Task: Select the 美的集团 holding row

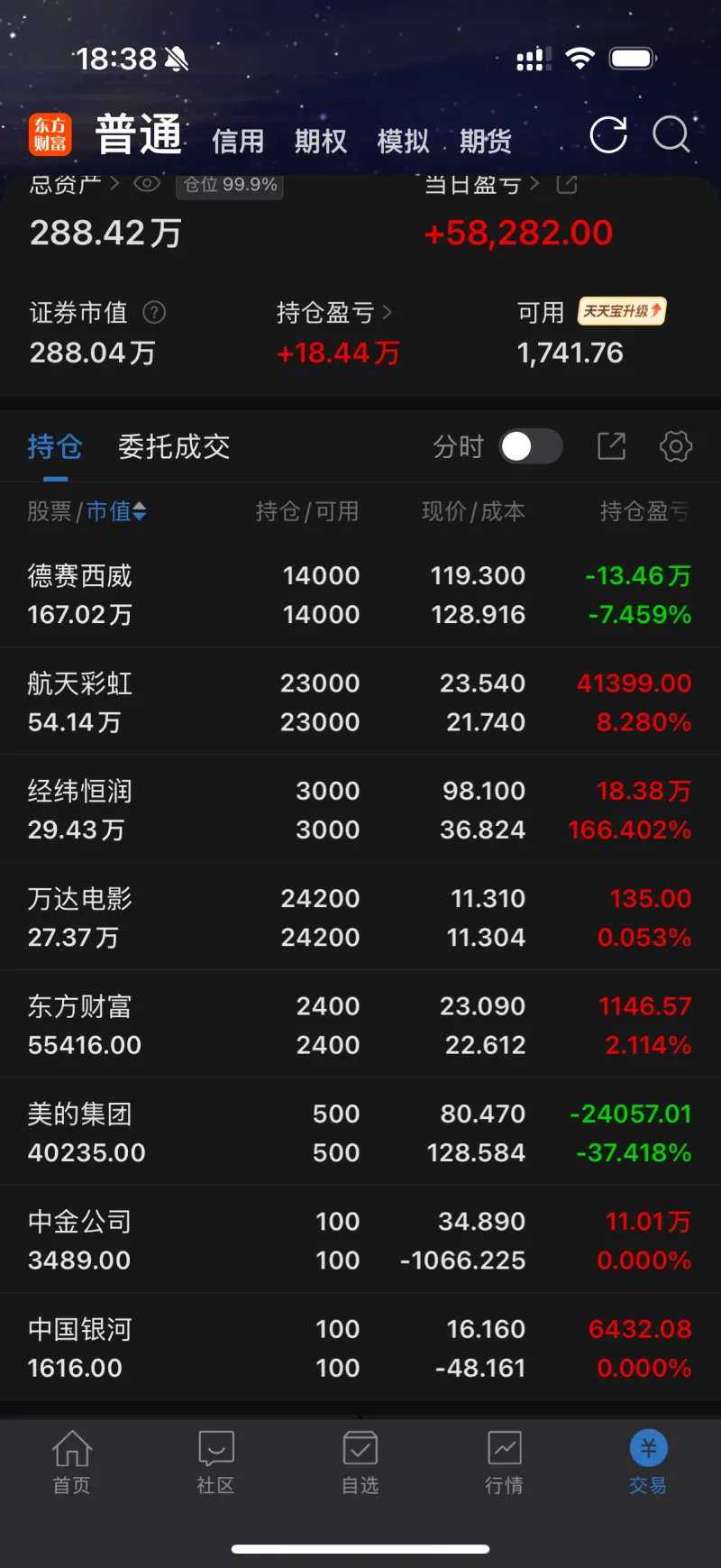Action: coord(360,1132)
